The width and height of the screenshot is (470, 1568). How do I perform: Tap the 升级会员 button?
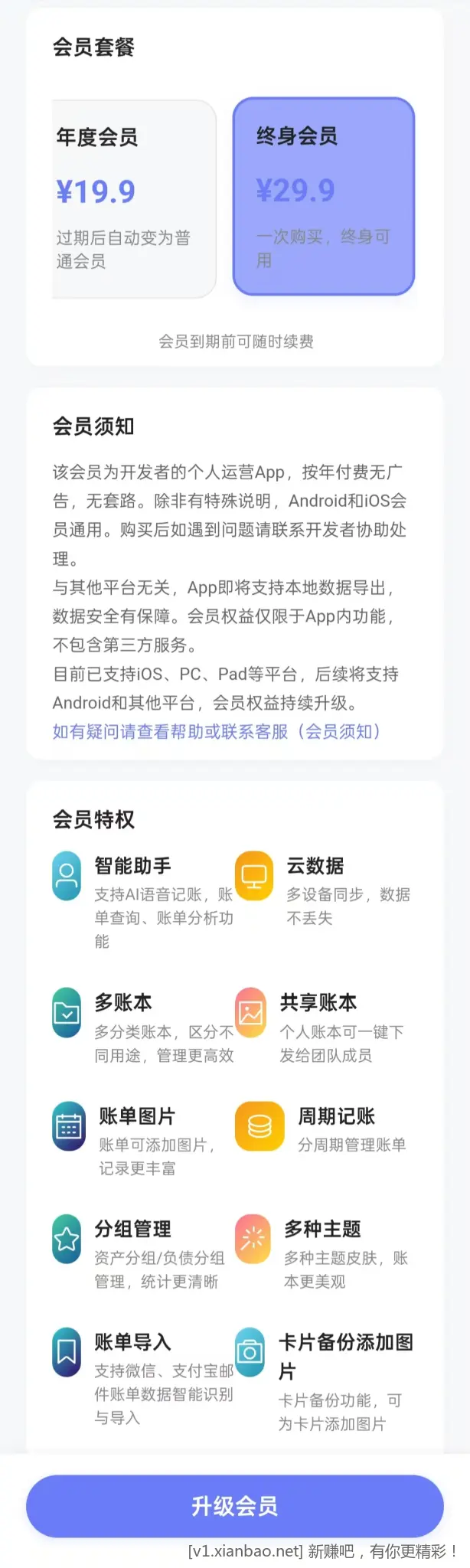(x=234, y=1506)
